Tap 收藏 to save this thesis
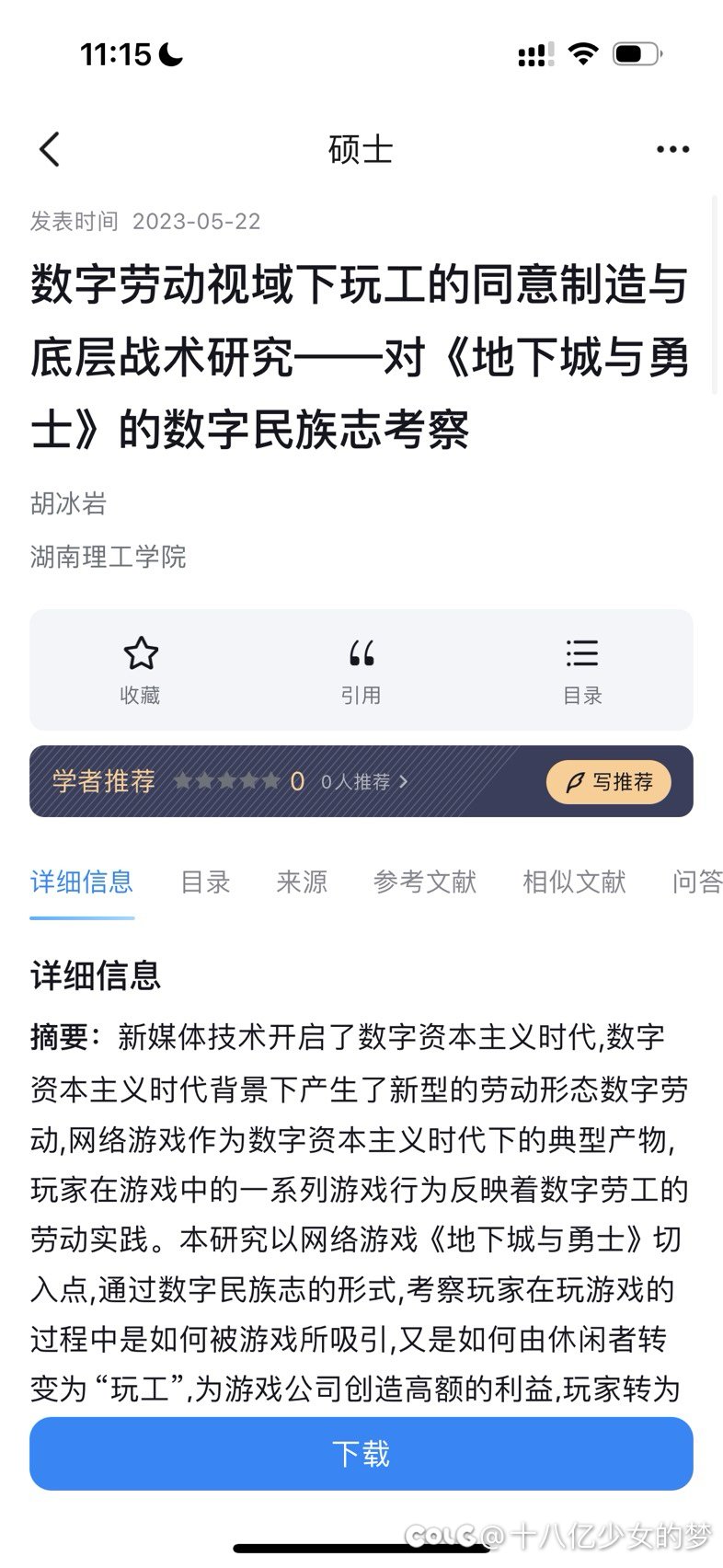Screen dimensions: 723x1568 (140, 671)
